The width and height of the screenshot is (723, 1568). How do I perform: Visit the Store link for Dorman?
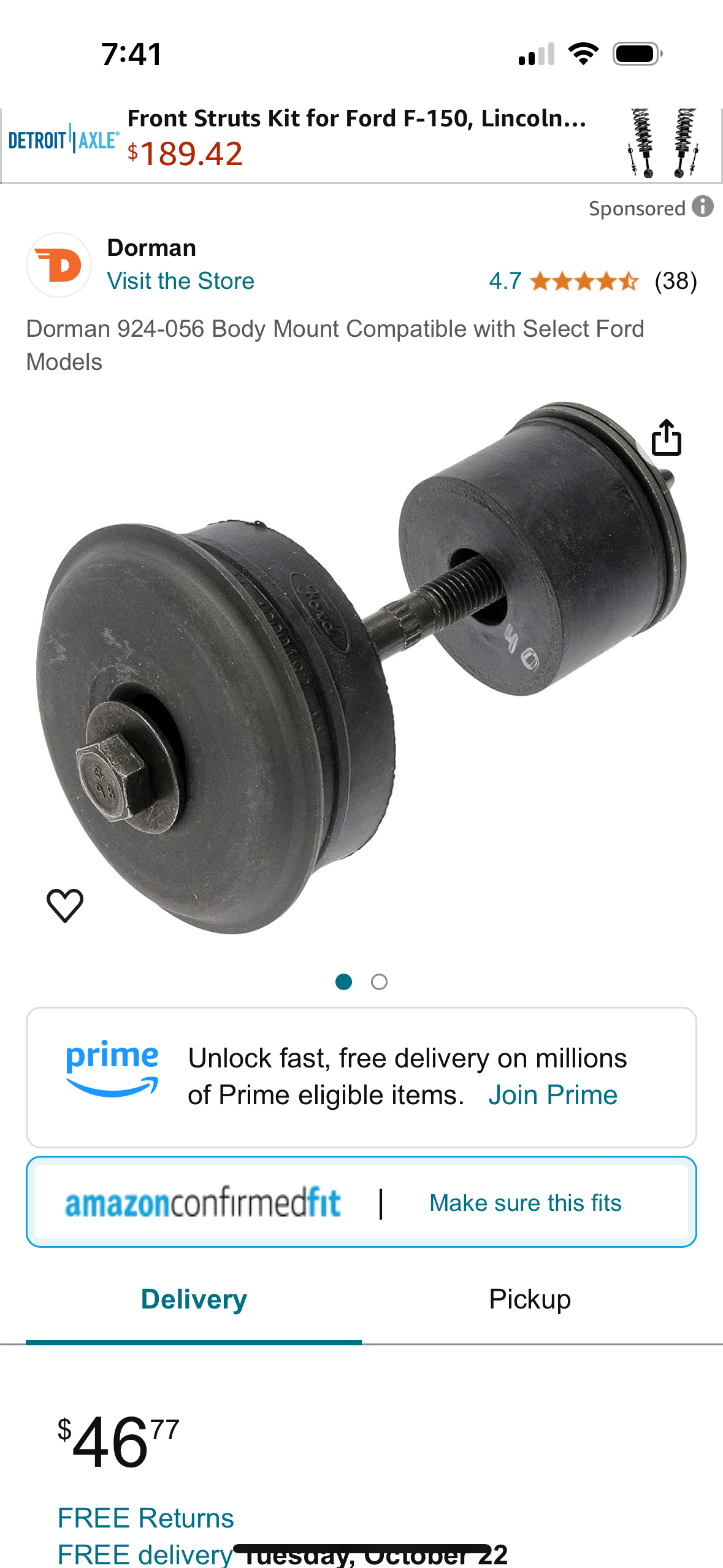180,281
